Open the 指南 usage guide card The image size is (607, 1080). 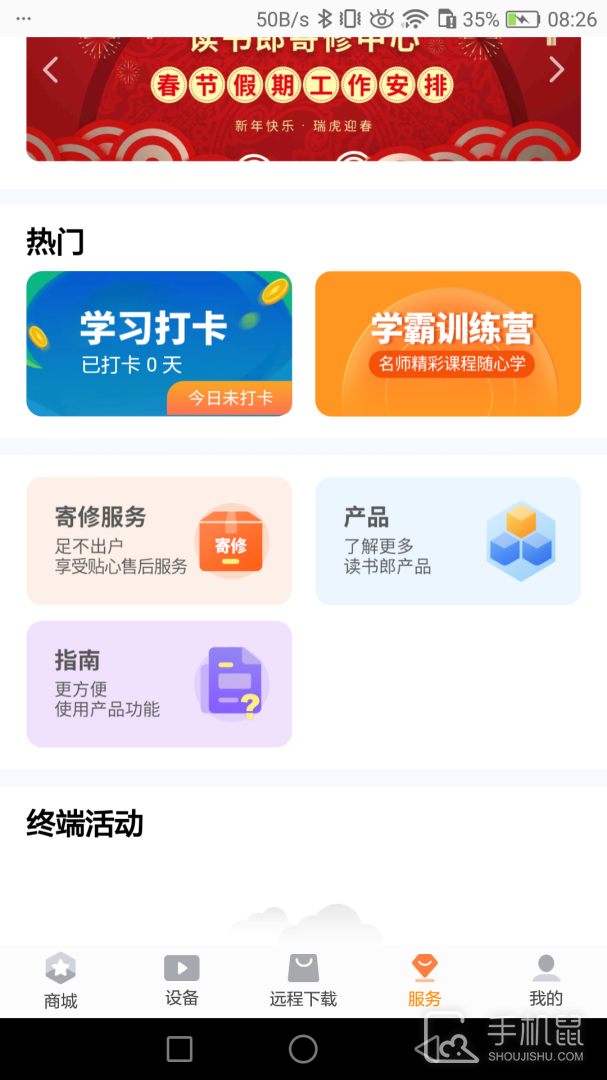(159, 684)
